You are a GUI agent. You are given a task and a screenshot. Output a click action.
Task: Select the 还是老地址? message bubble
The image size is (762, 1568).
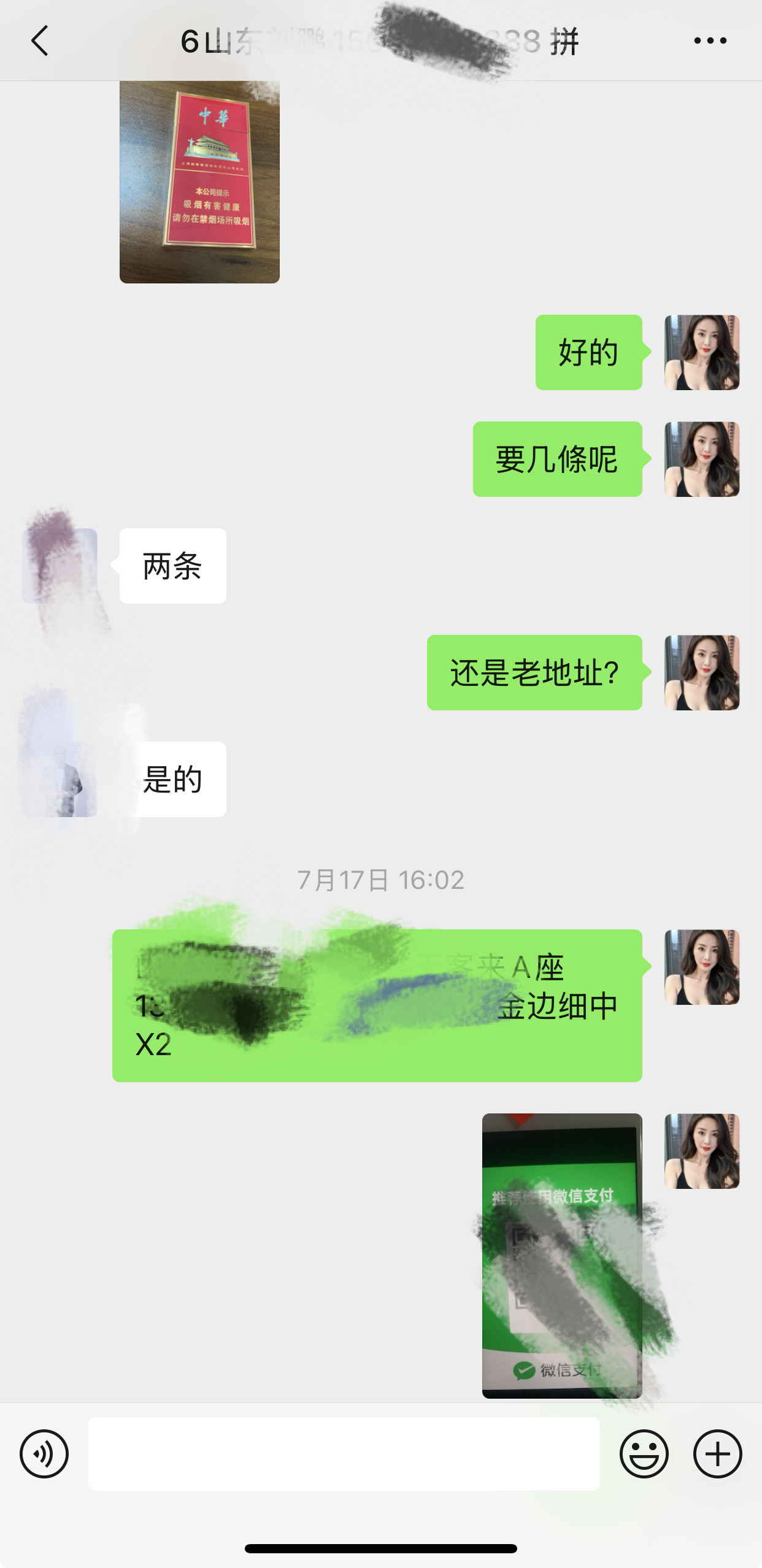point(533,673)
